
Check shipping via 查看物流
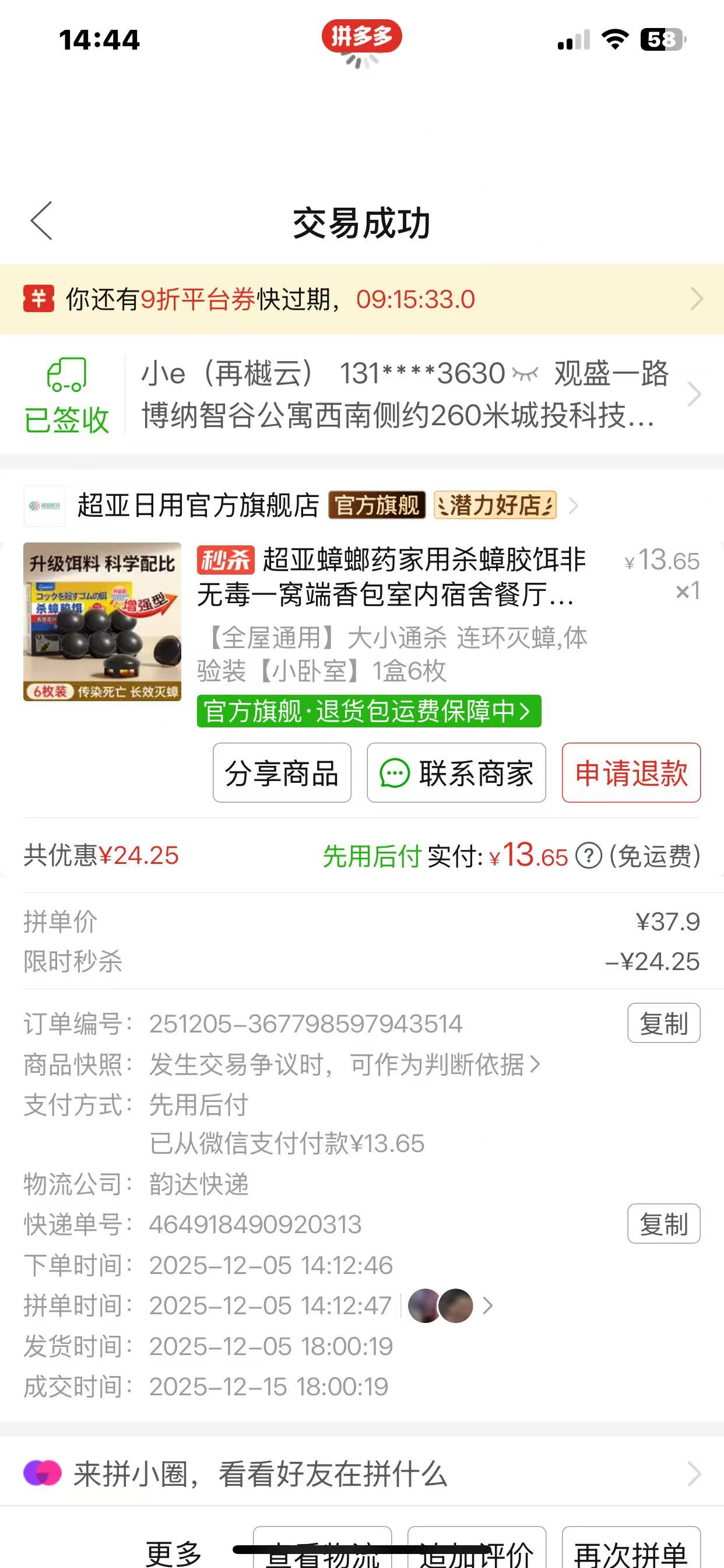point(322,1551)
